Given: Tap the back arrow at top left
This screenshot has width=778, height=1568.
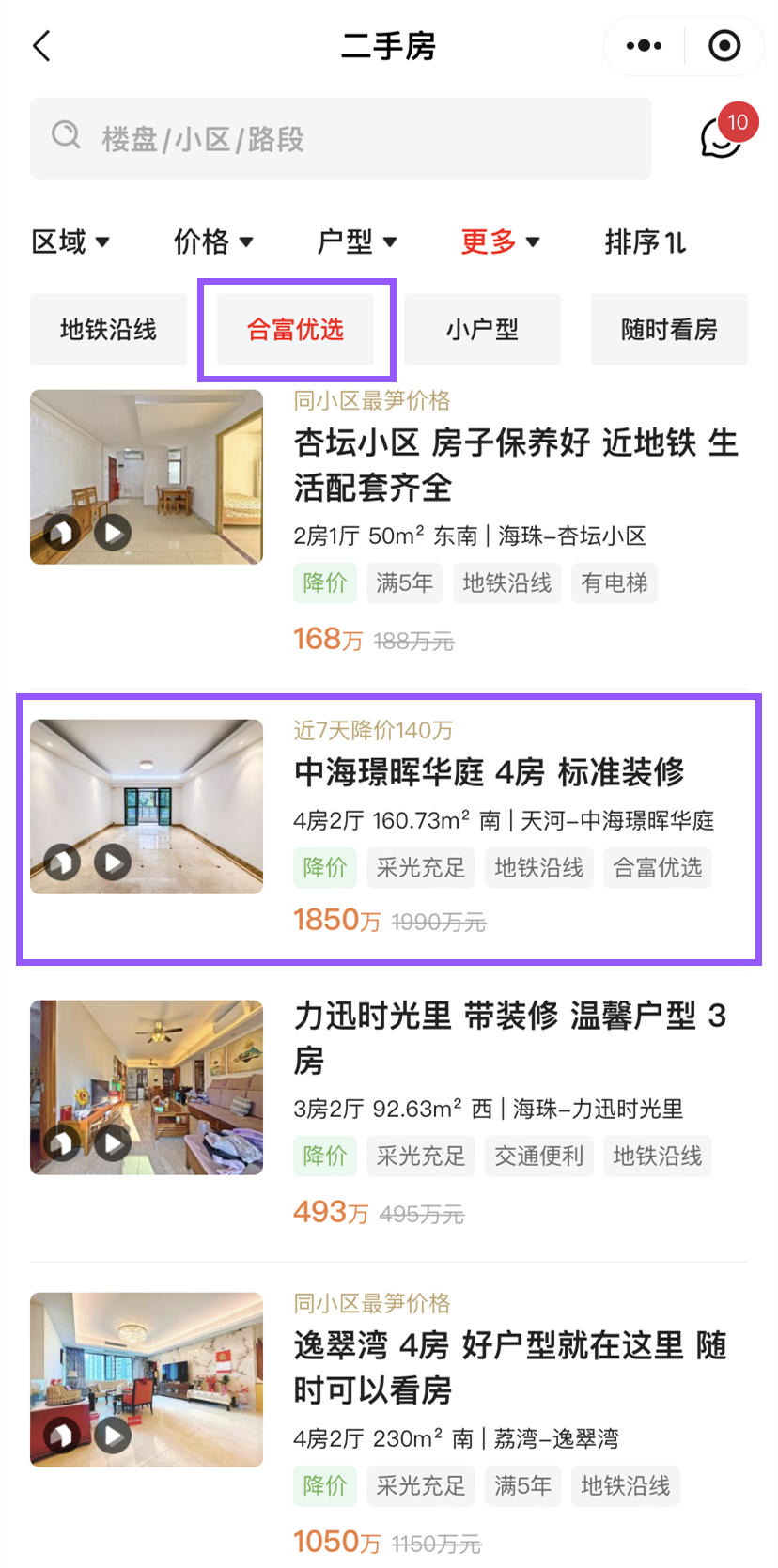Looking at the screenshot, I should pos(40,44).
